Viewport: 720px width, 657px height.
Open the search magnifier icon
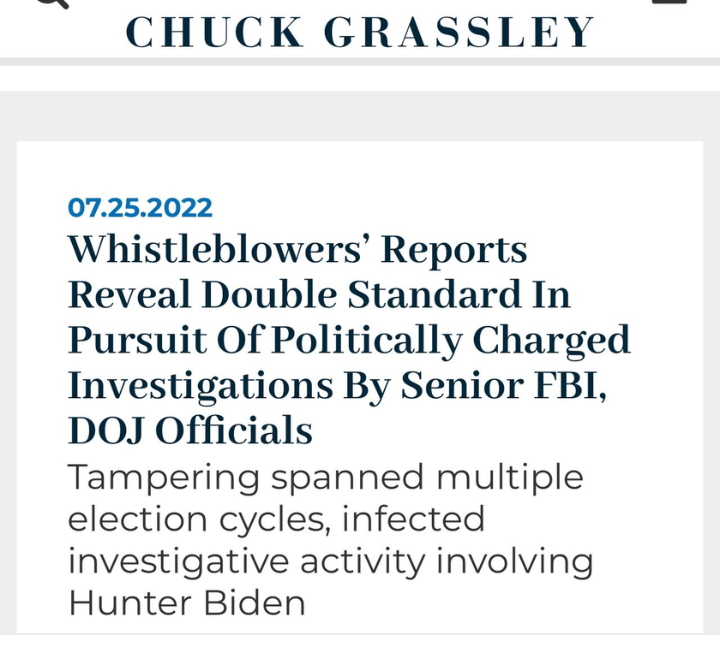(x=50, y=3)
